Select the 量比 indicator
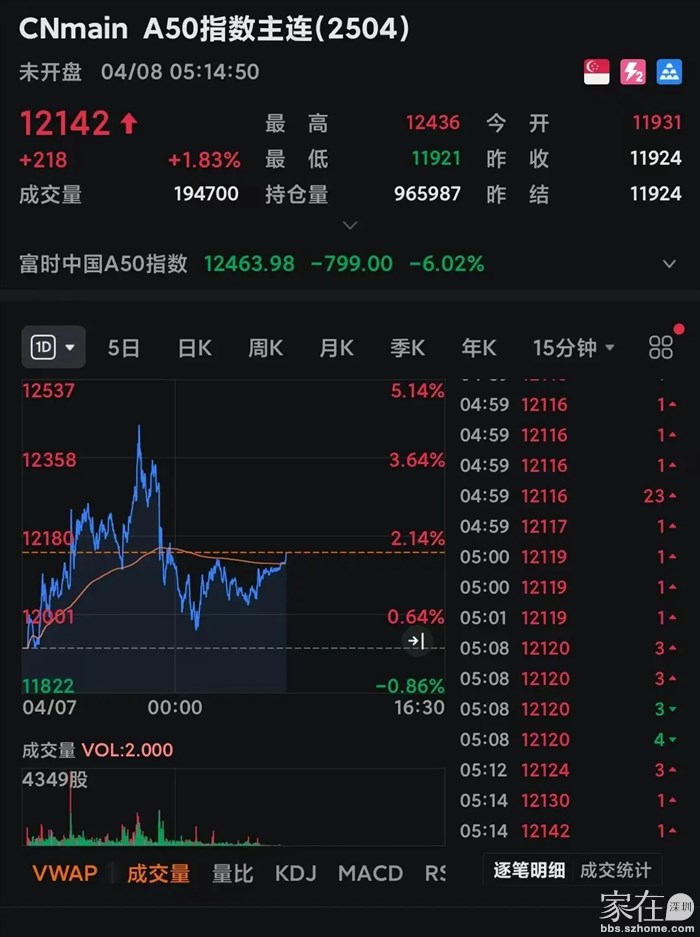700x937 pixels. pos(232,873)
